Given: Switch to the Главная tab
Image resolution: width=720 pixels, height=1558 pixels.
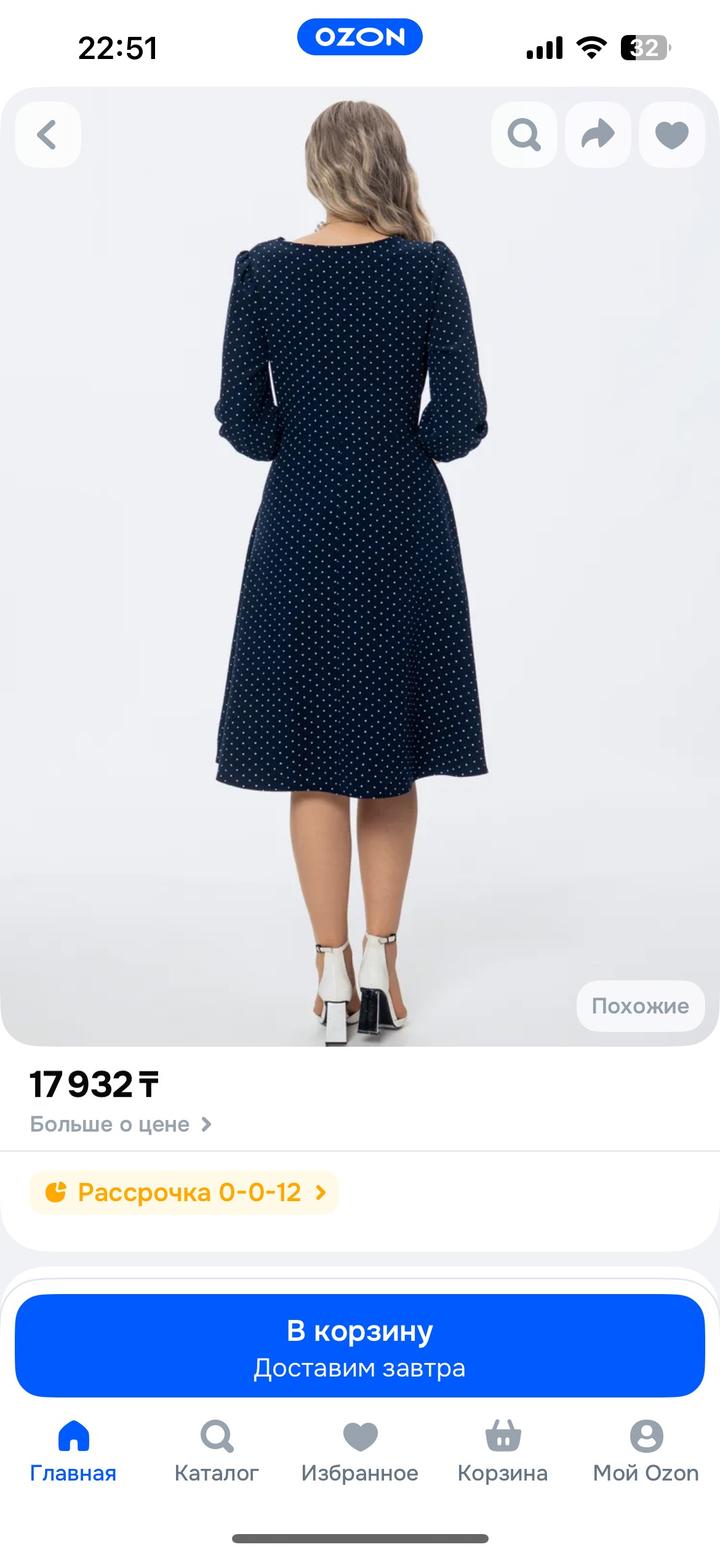Looking at the screenshot, I should pos(73,1451).
